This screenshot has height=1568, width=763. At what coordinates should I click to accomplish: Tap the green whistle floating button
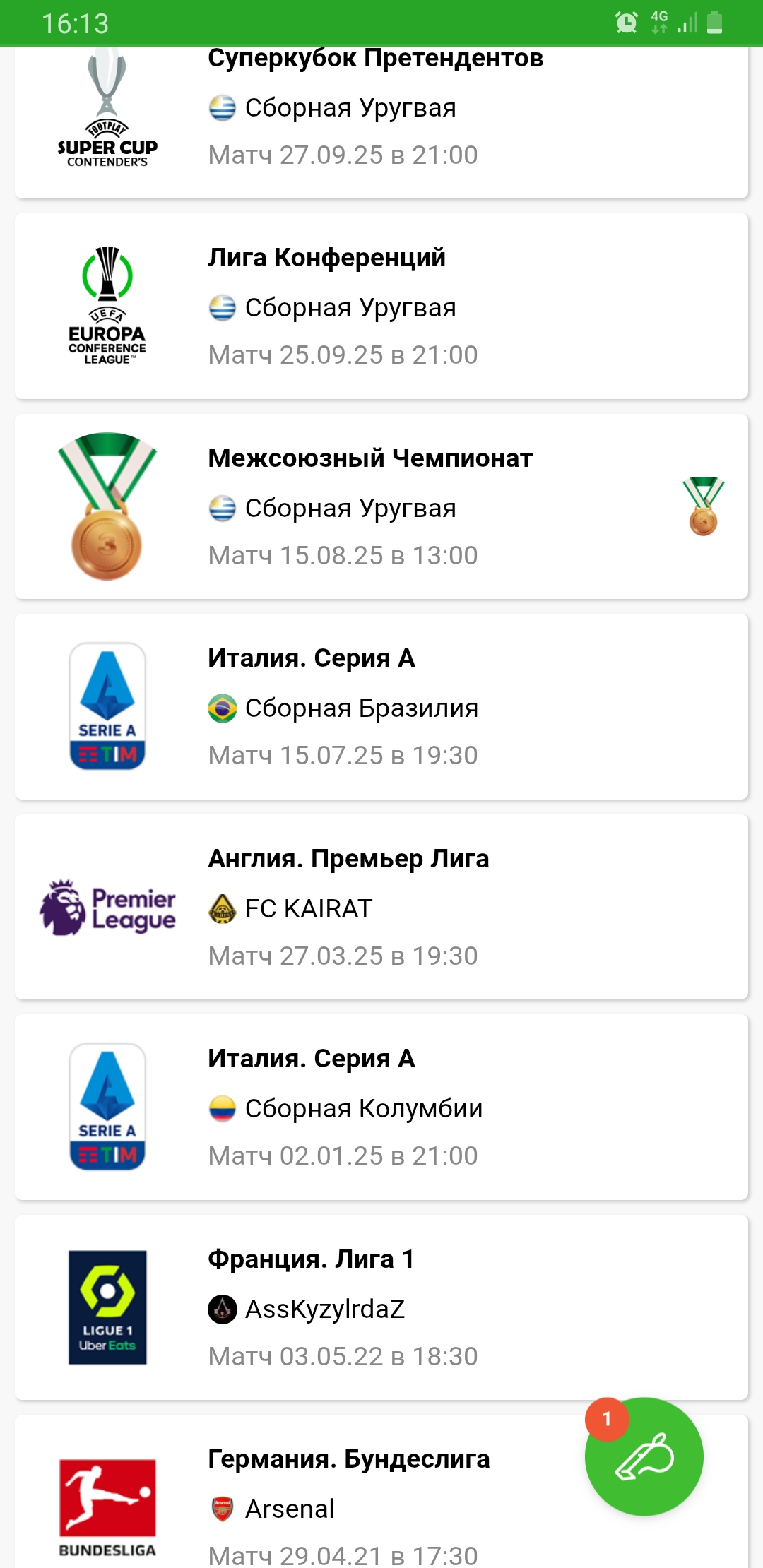644,1456
